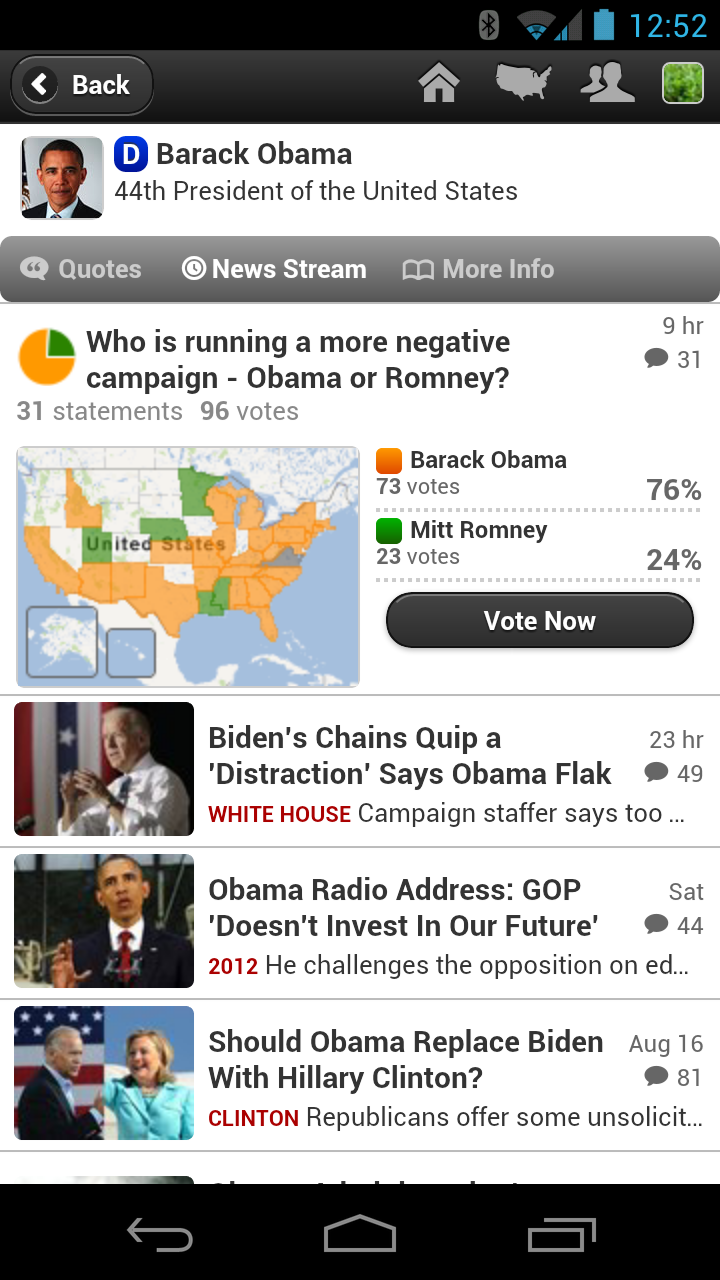Open Biden's Chains Quip article
The image size is (720, 1280).
[x=409, y=756]
